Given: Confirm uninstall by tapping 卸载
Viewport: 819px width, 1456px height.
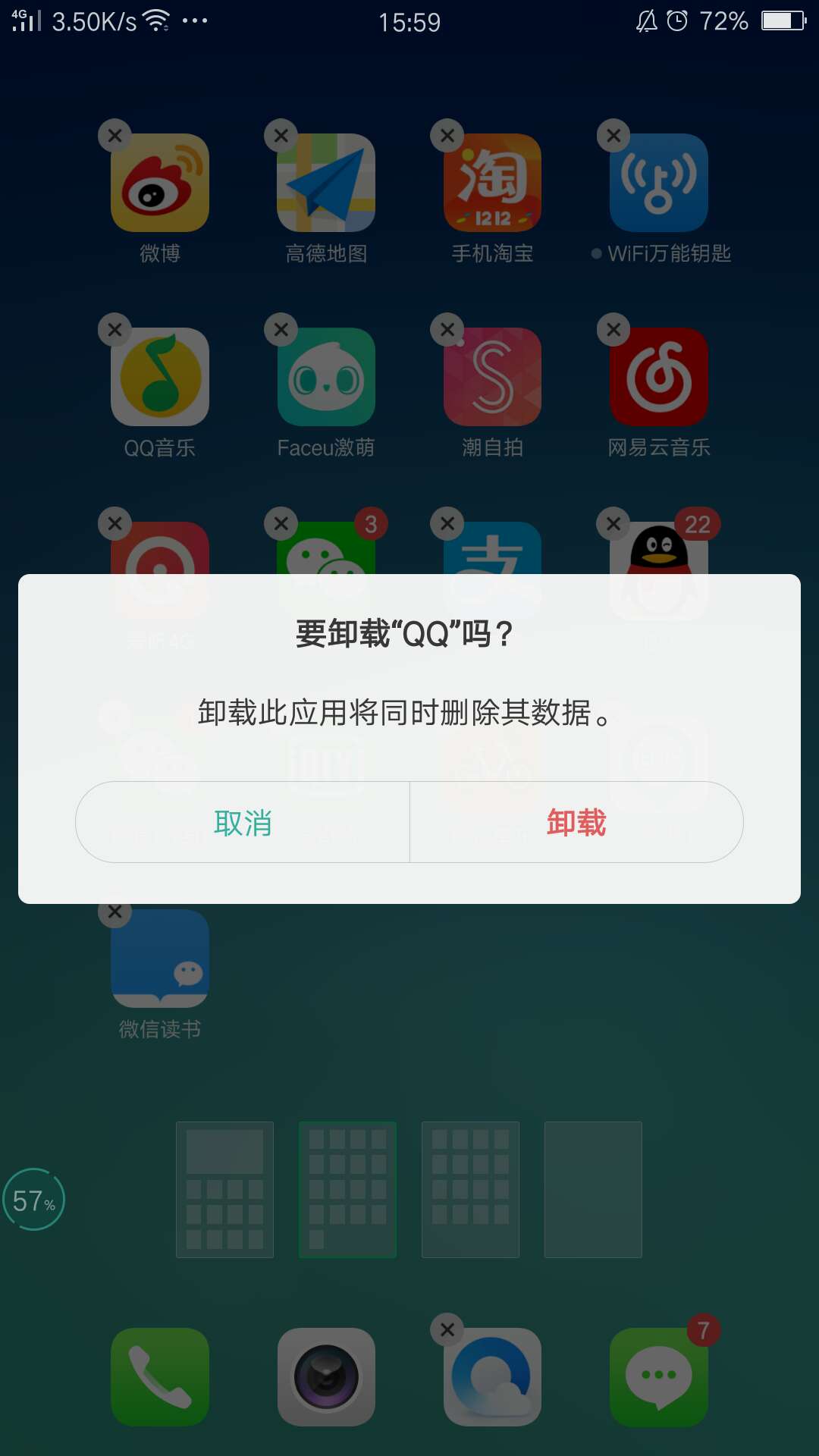Looking at the screenshot, I should point(576,823).
